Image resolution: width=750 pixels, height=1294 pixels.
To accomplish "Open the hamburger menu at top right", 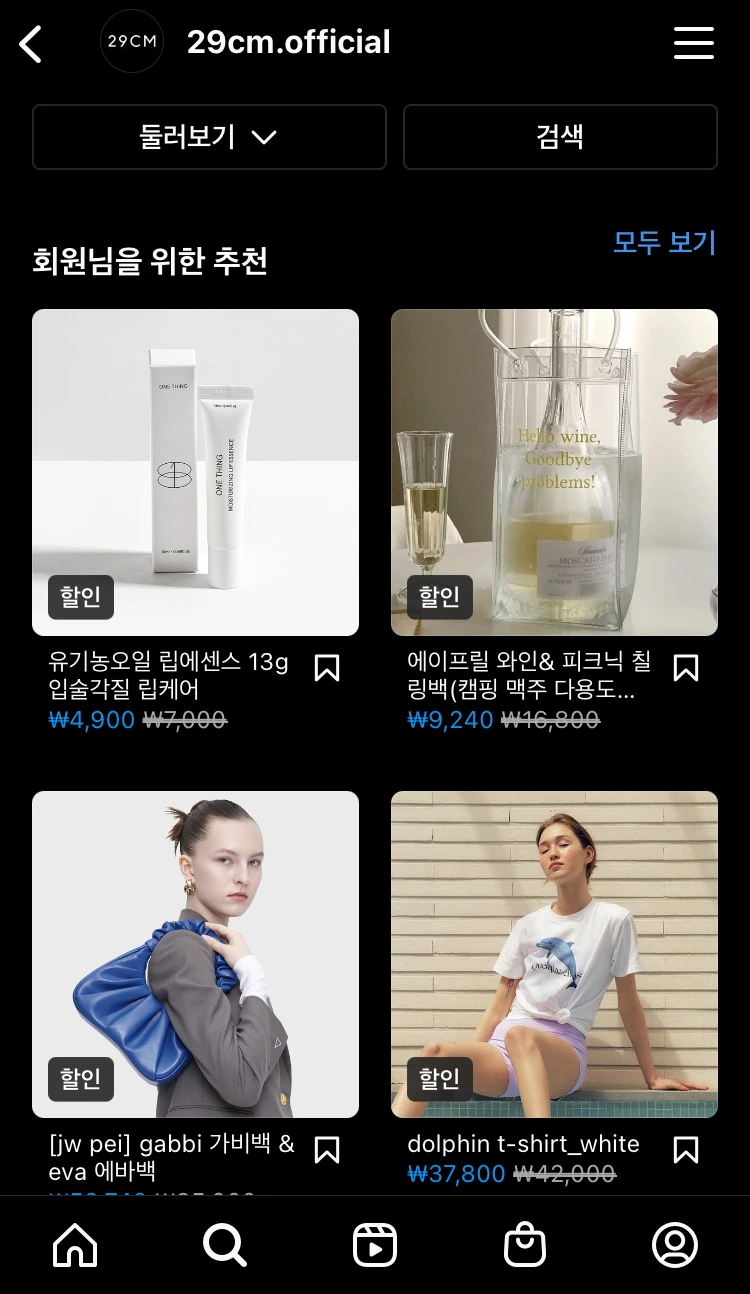I will tap(693, 43).
